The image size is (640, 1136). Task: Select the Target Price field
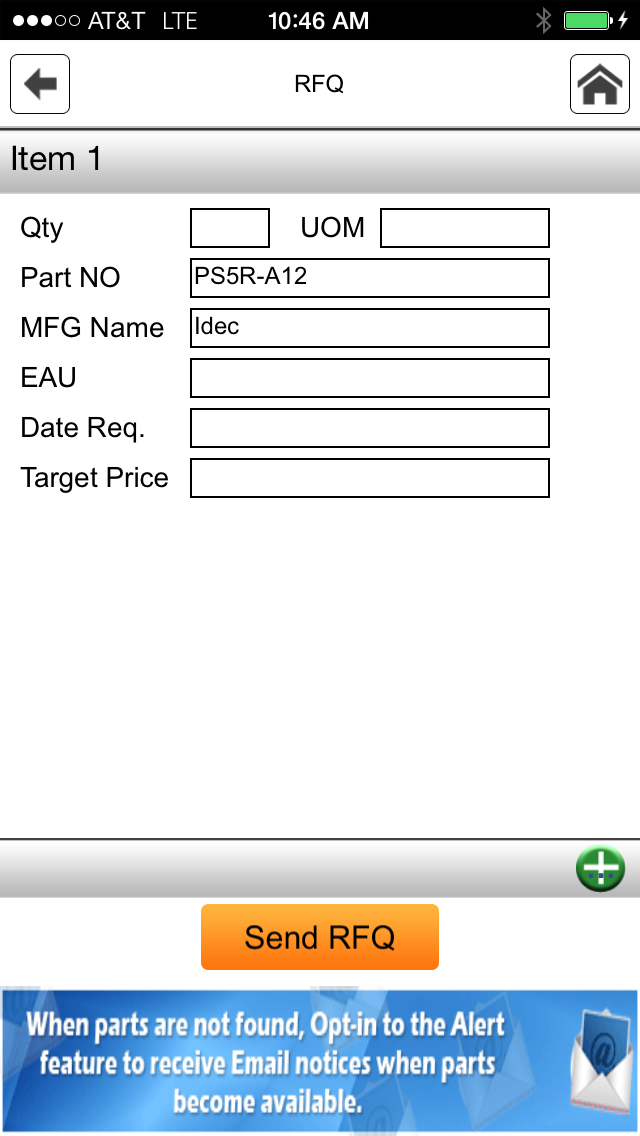(370, 477)
